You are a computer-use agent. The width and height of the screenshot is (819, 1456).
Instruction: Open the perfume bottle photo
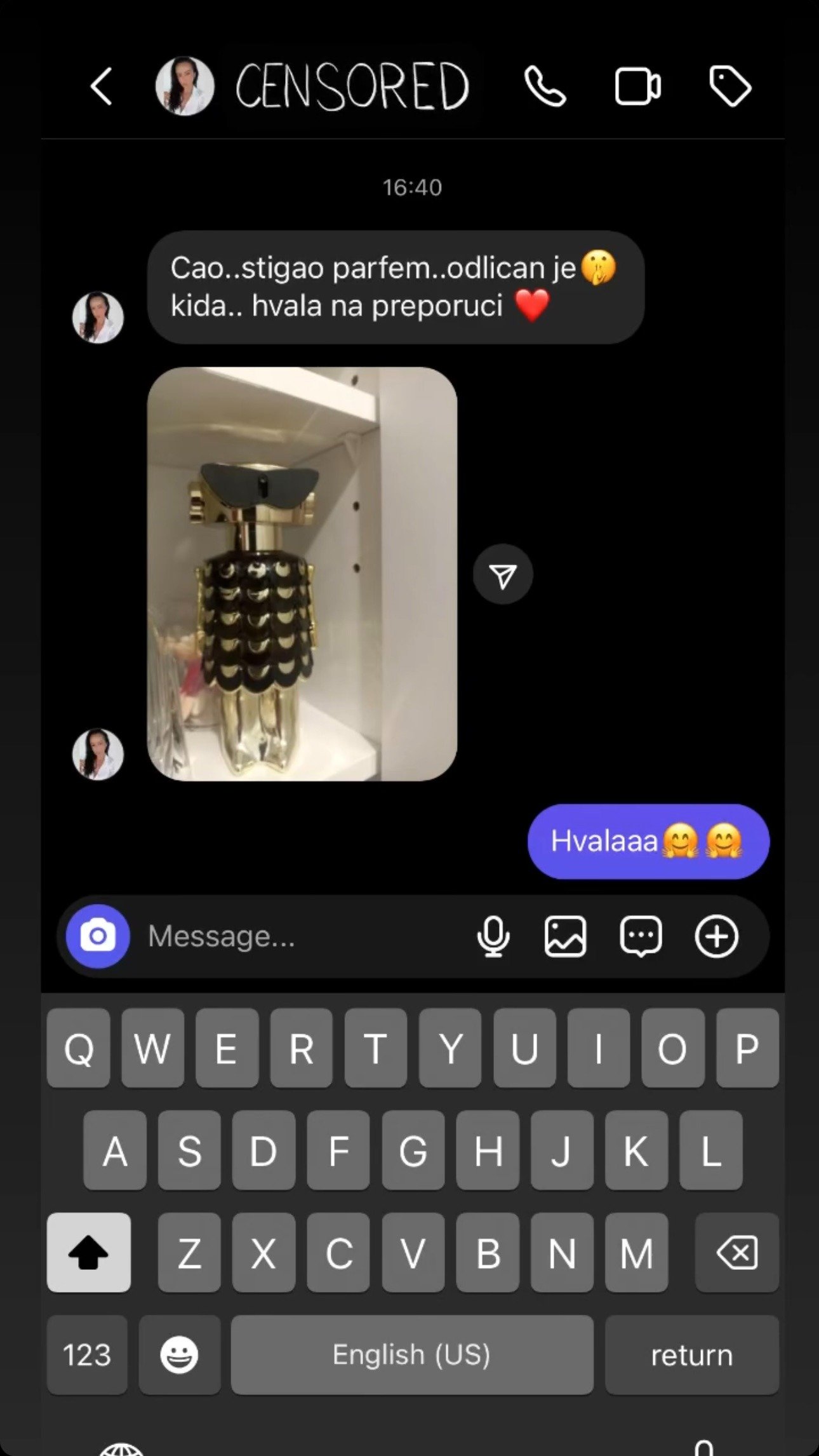coord(302,574)
